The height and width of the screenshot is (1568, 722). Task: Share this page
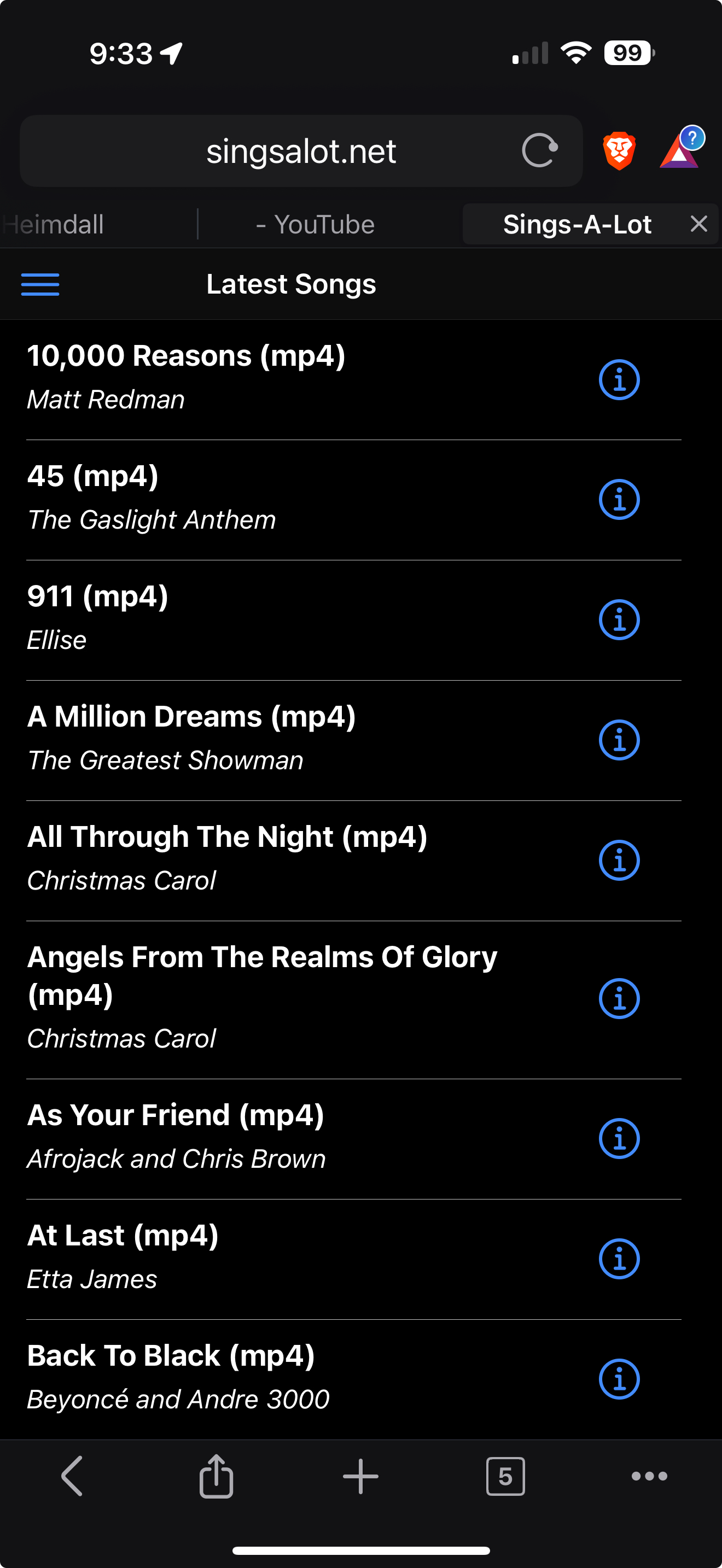[216, 1476]
